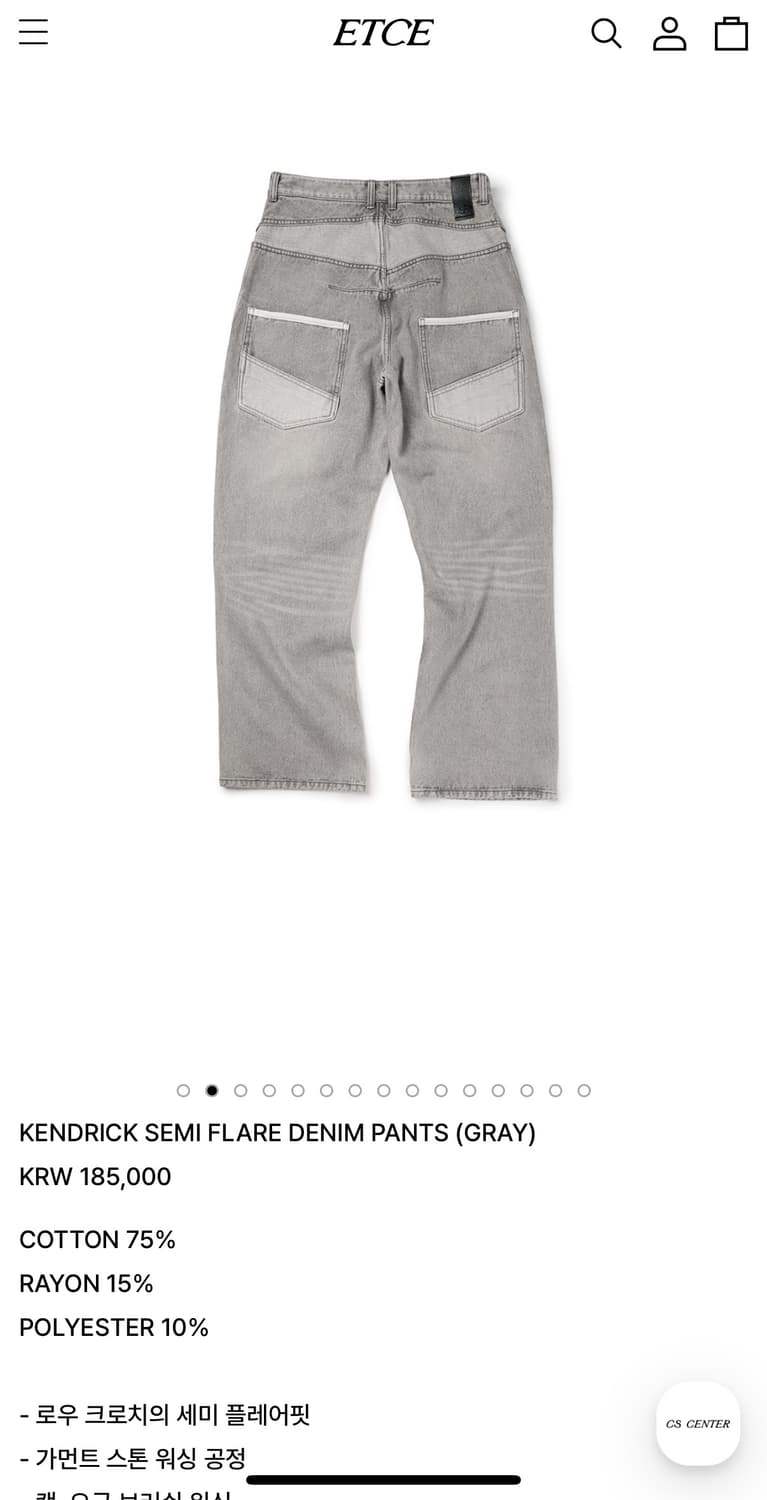Select the first carousel dot
The image size is (767, 1500).
(183, 1090)
